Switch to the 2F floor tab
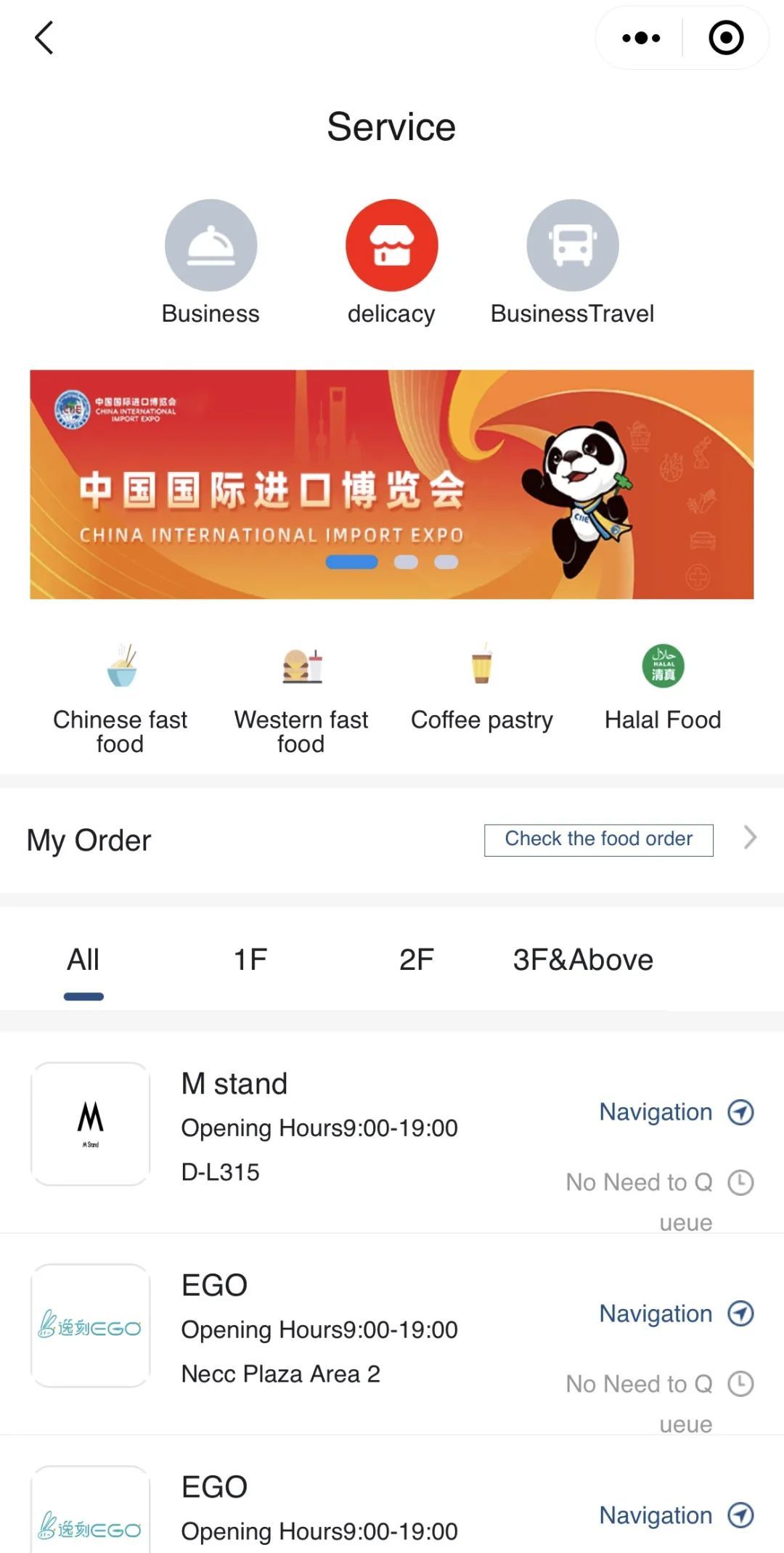The height and width of the screenshot is (1553, 784). tap(416, 960)
